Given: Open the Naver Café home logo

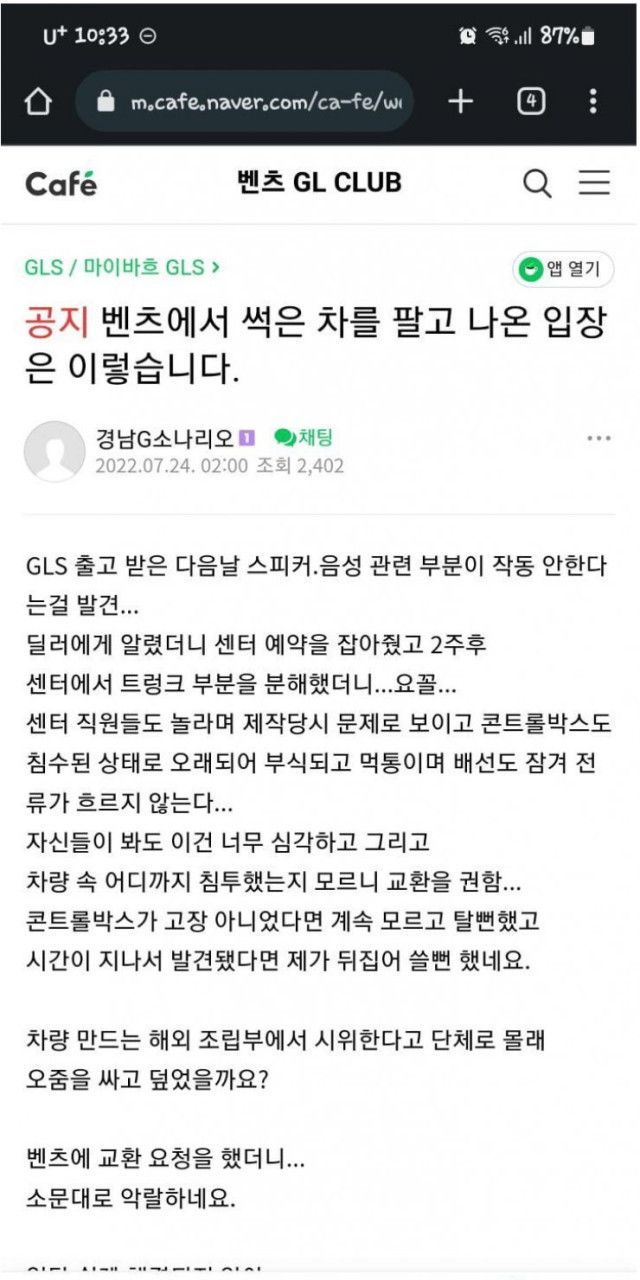Looking at the screenshot, I should (61, 184).
